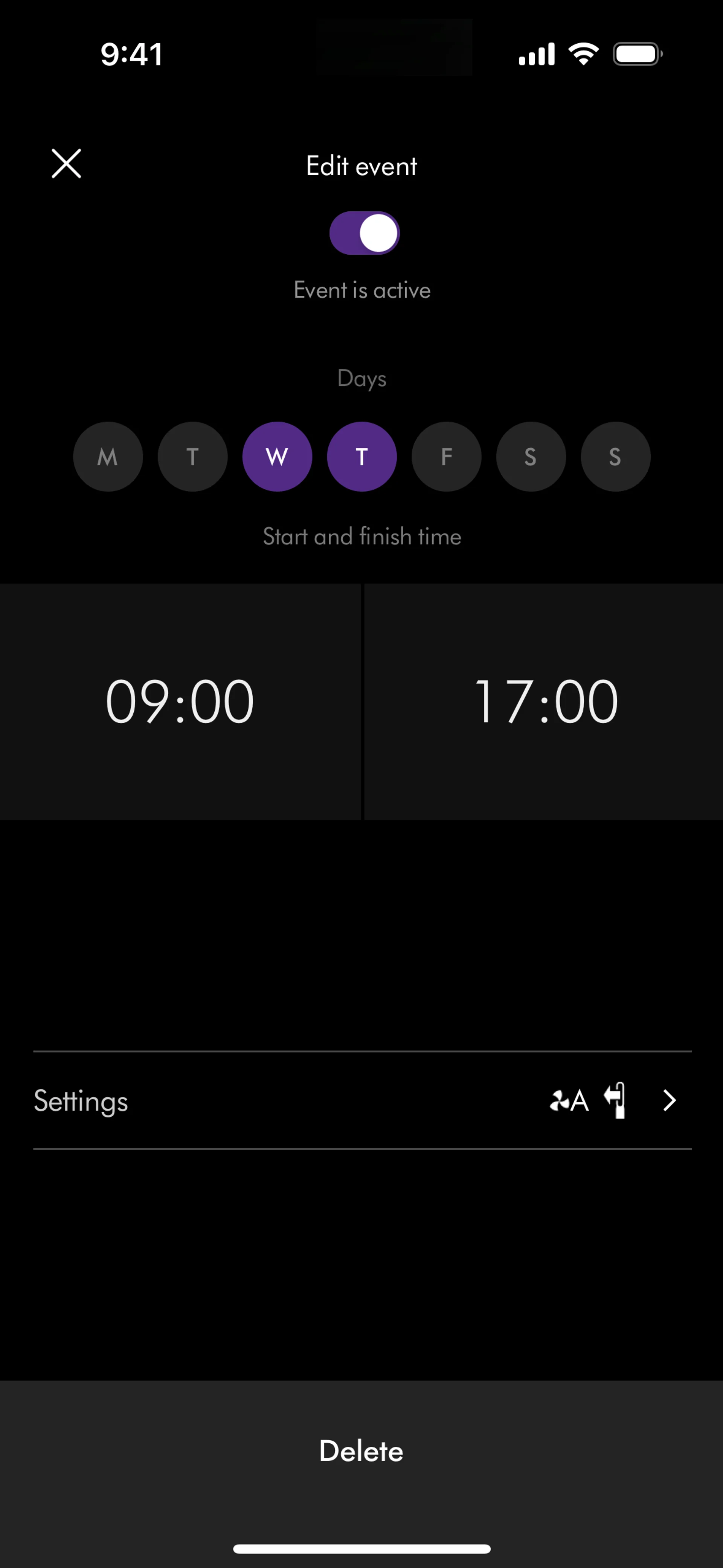Screen dimensions: 723x1568
Task: Change the 09:00 start time
Action: click(x=180, y=701)
